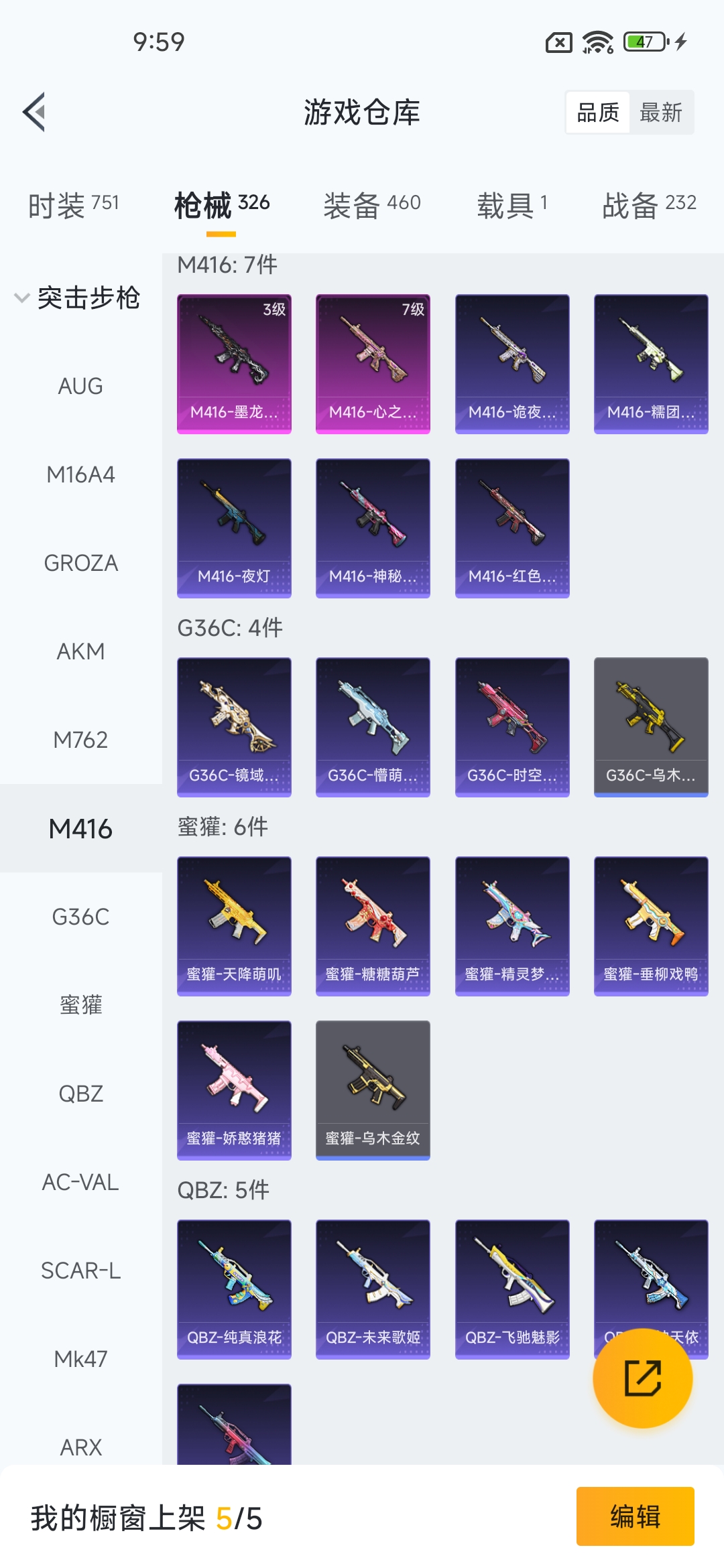View the M416-夜灯 skin
This screenshot has width=724, height=1568.
pyautogui.click(x=234, y=528)
